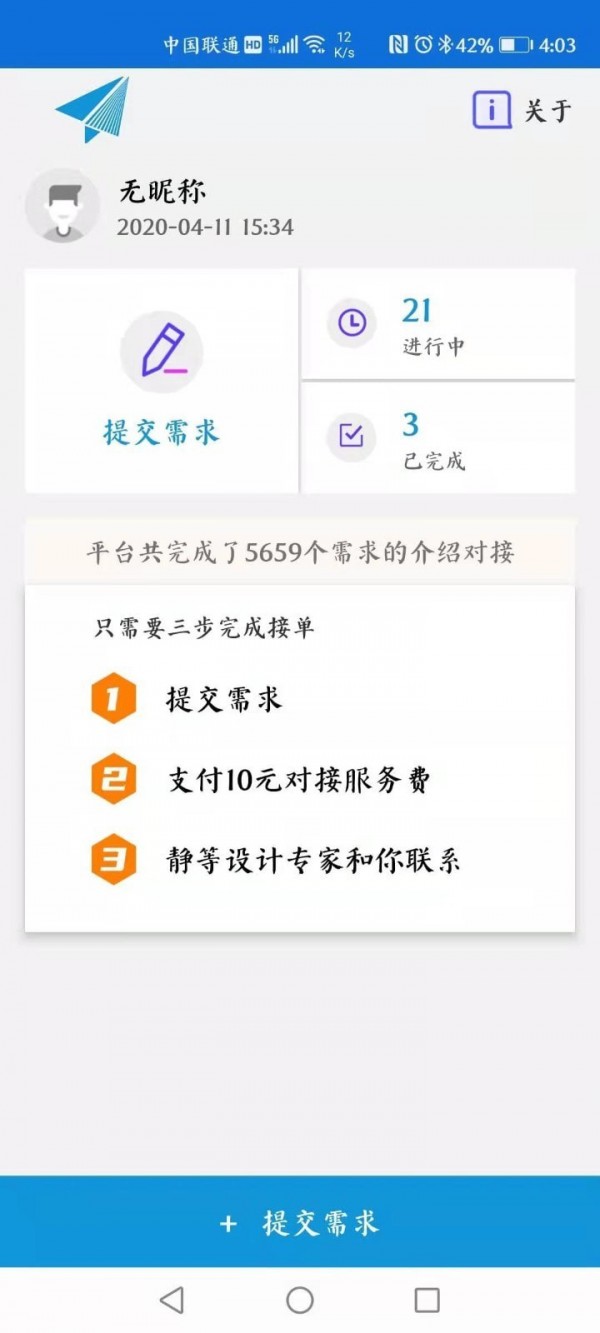The height and width of the screenshot is (1333, 600).
Task: View the 3 已完成 requests
Action: (438, 438)
